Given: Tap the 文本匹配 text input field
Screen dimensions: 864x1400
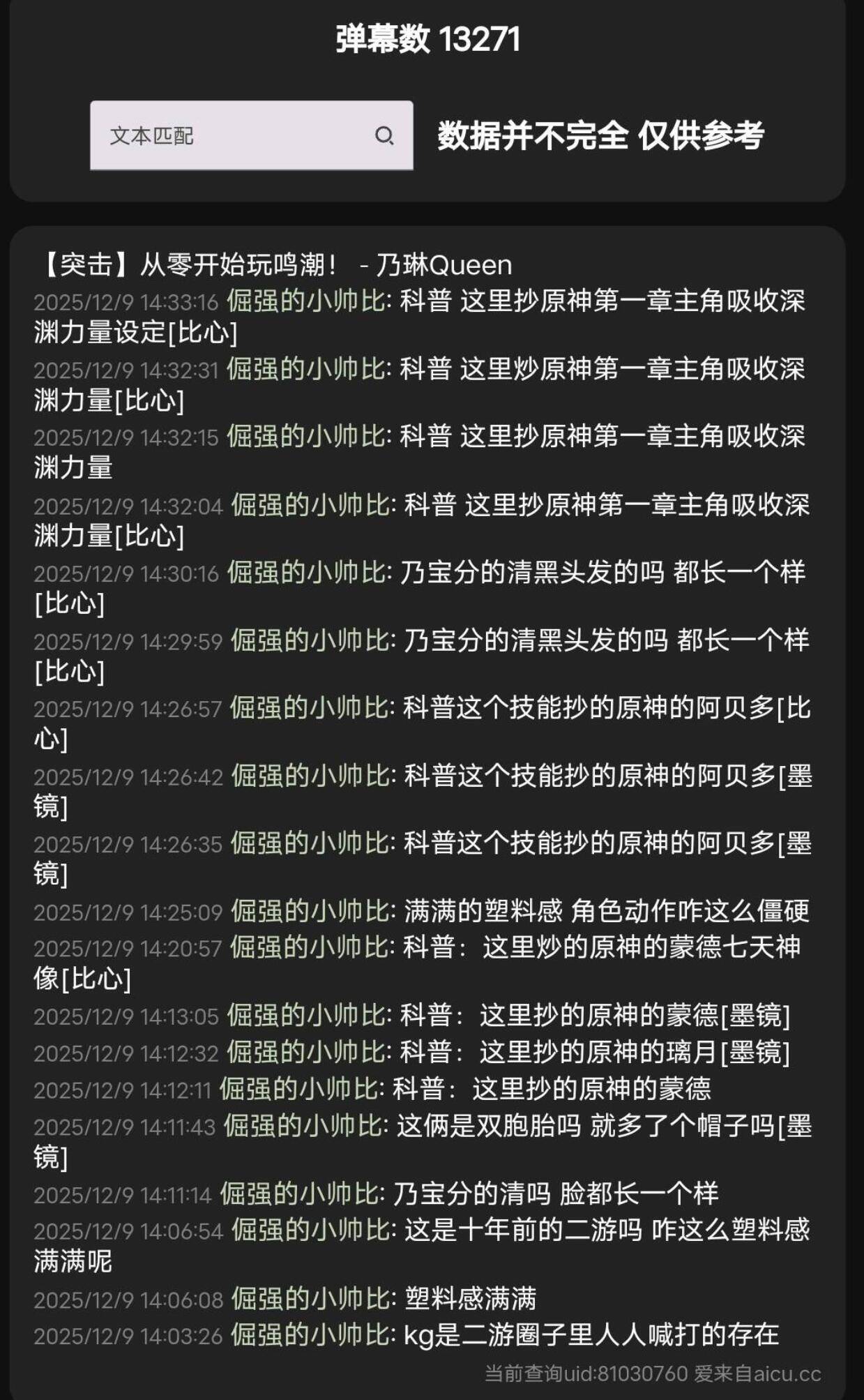Looking at the screenshot, I should click(230, 135).
